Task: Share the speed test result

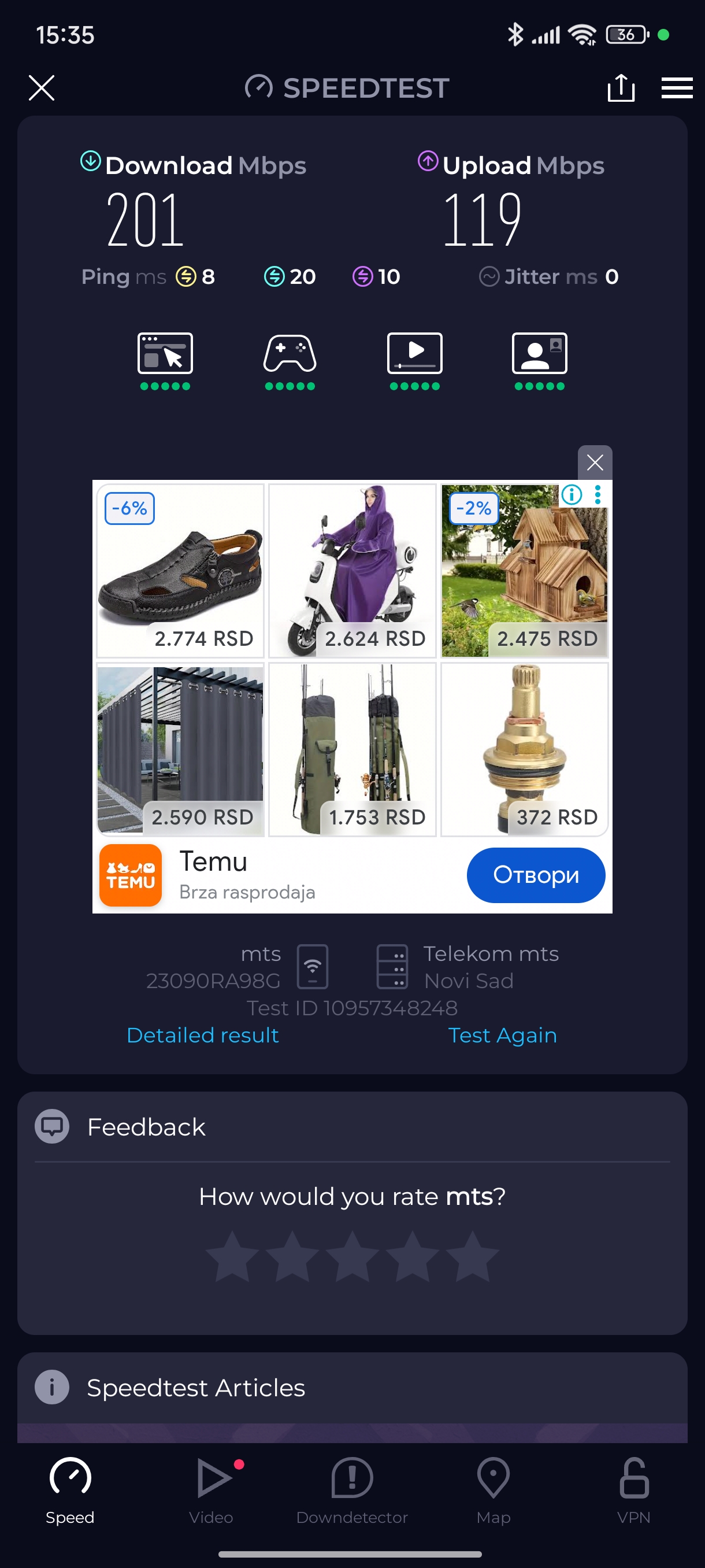Action: coord(621,88)
